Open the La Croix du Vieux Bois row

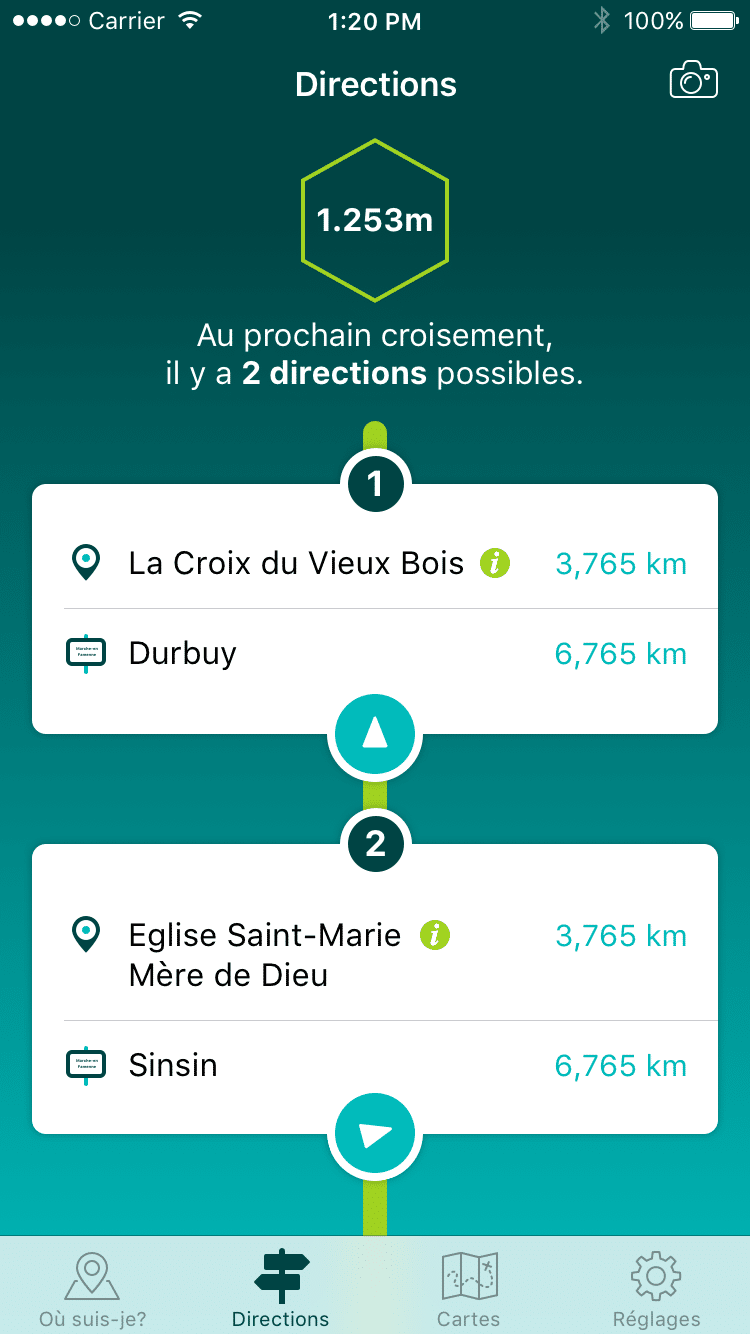[375, 563]
